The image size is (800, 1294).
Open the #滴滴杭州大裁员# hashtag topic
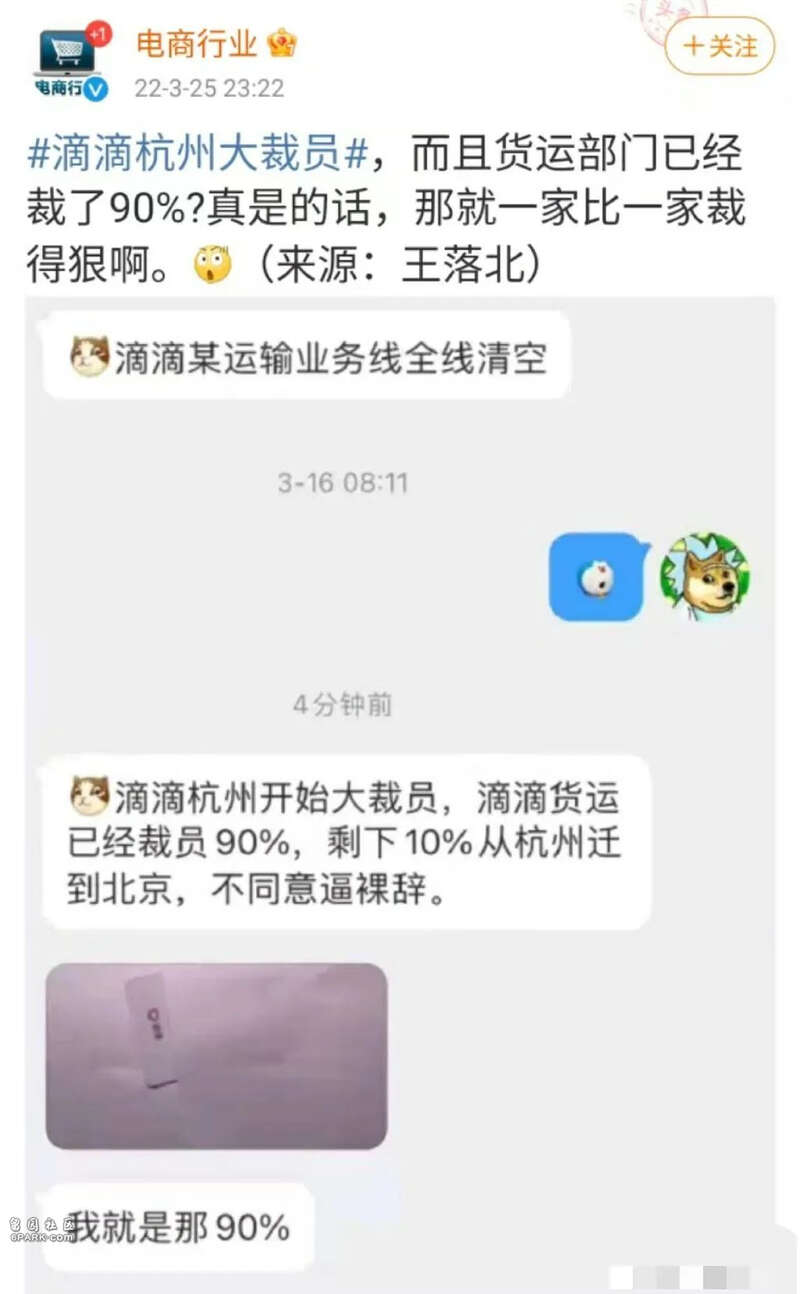click(x=201, y=158)
